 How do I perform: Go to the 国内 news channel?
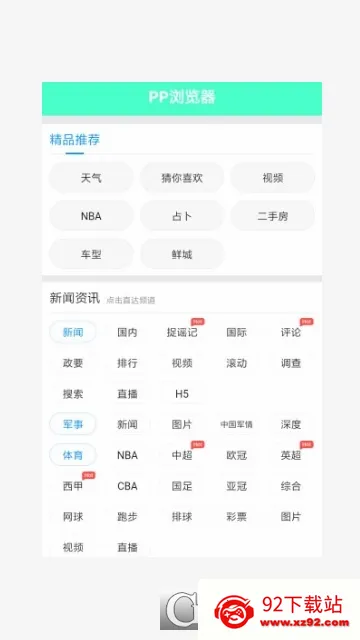(x=127, y=332)
